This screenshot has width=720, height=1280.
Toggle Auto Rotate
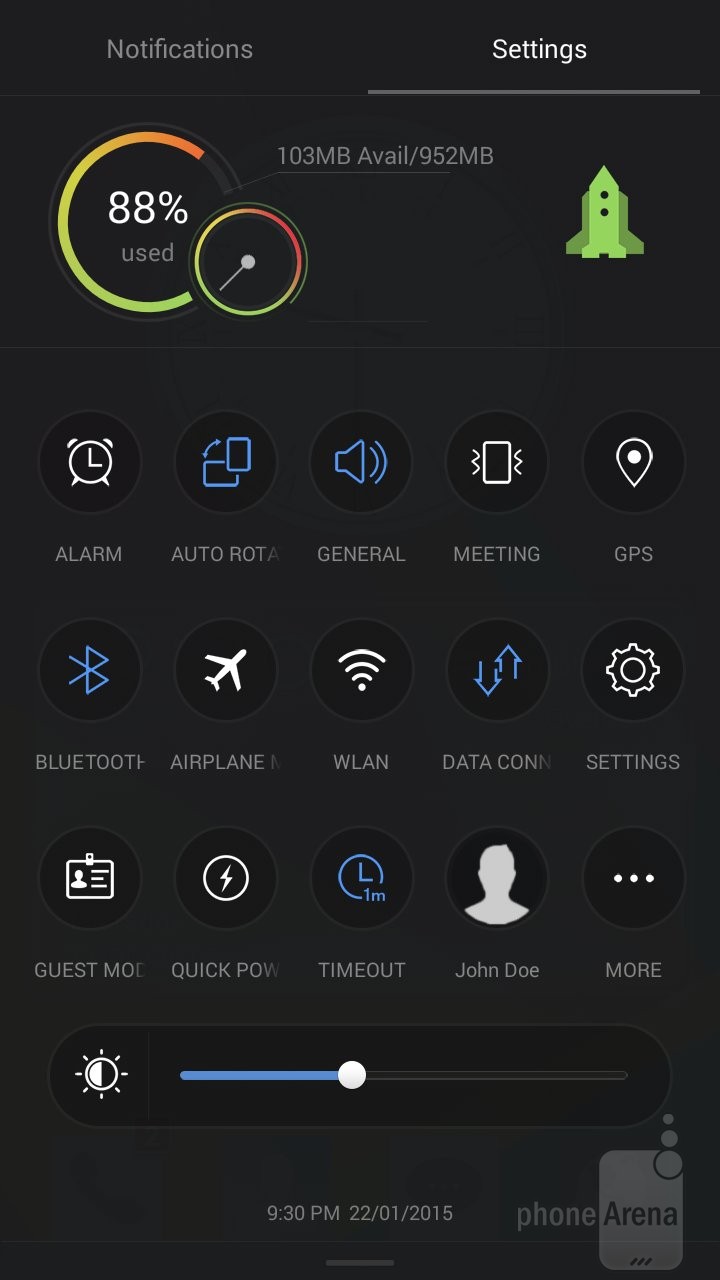[225, 462]
